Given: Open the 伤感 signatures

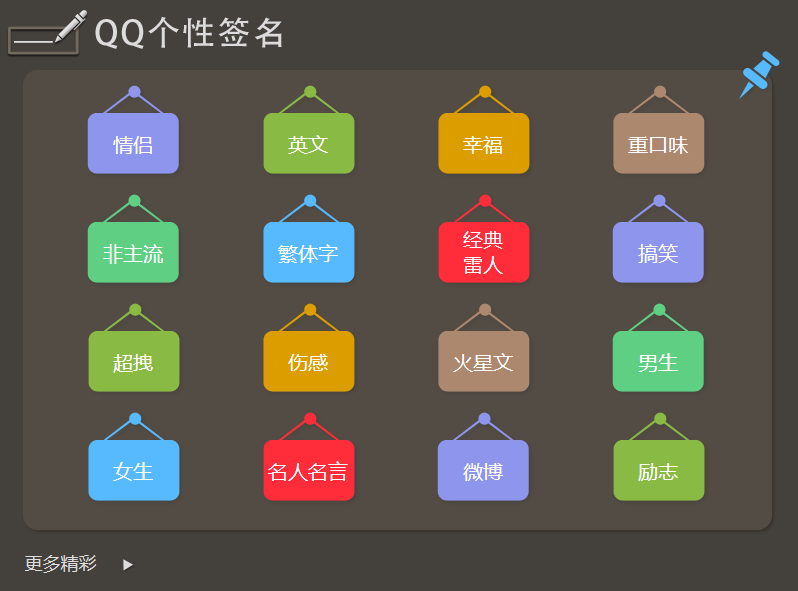Looking at the screenshot, I should (308, 362).
